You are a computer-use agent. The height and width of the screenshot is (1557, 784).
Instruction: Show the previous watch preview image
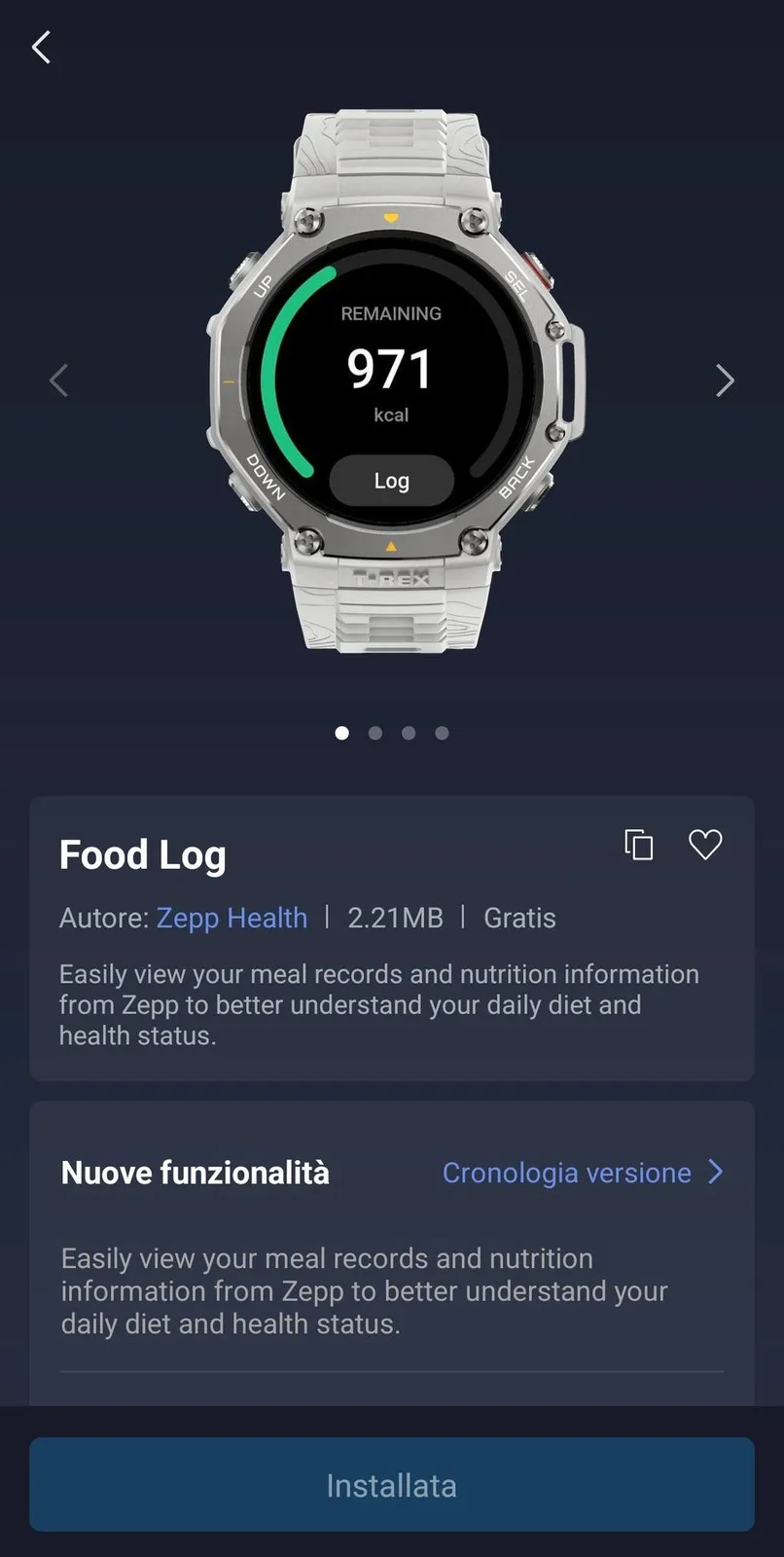(59, 380)
